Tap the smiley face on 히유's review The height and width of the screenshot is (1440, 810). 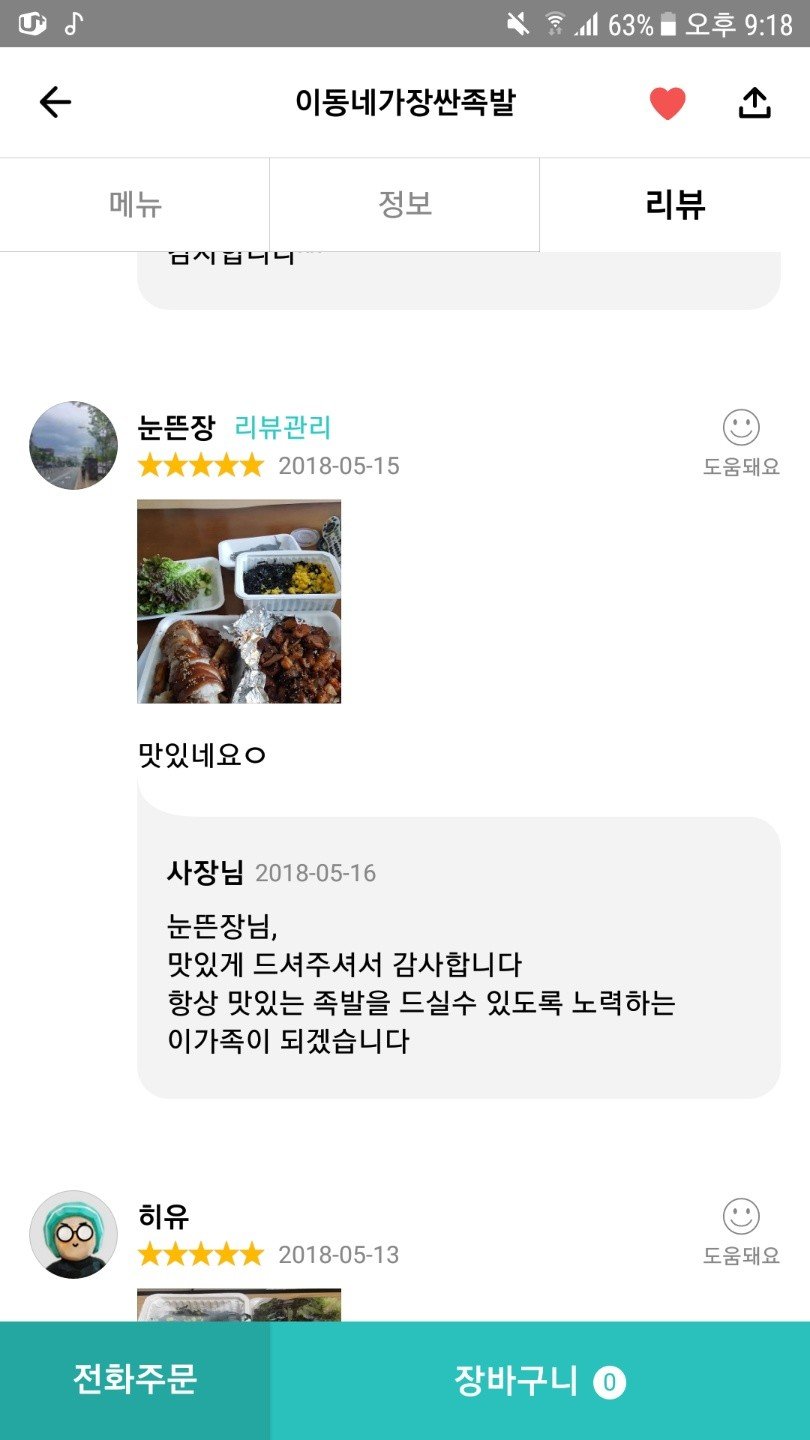(x=740, y=1218)
